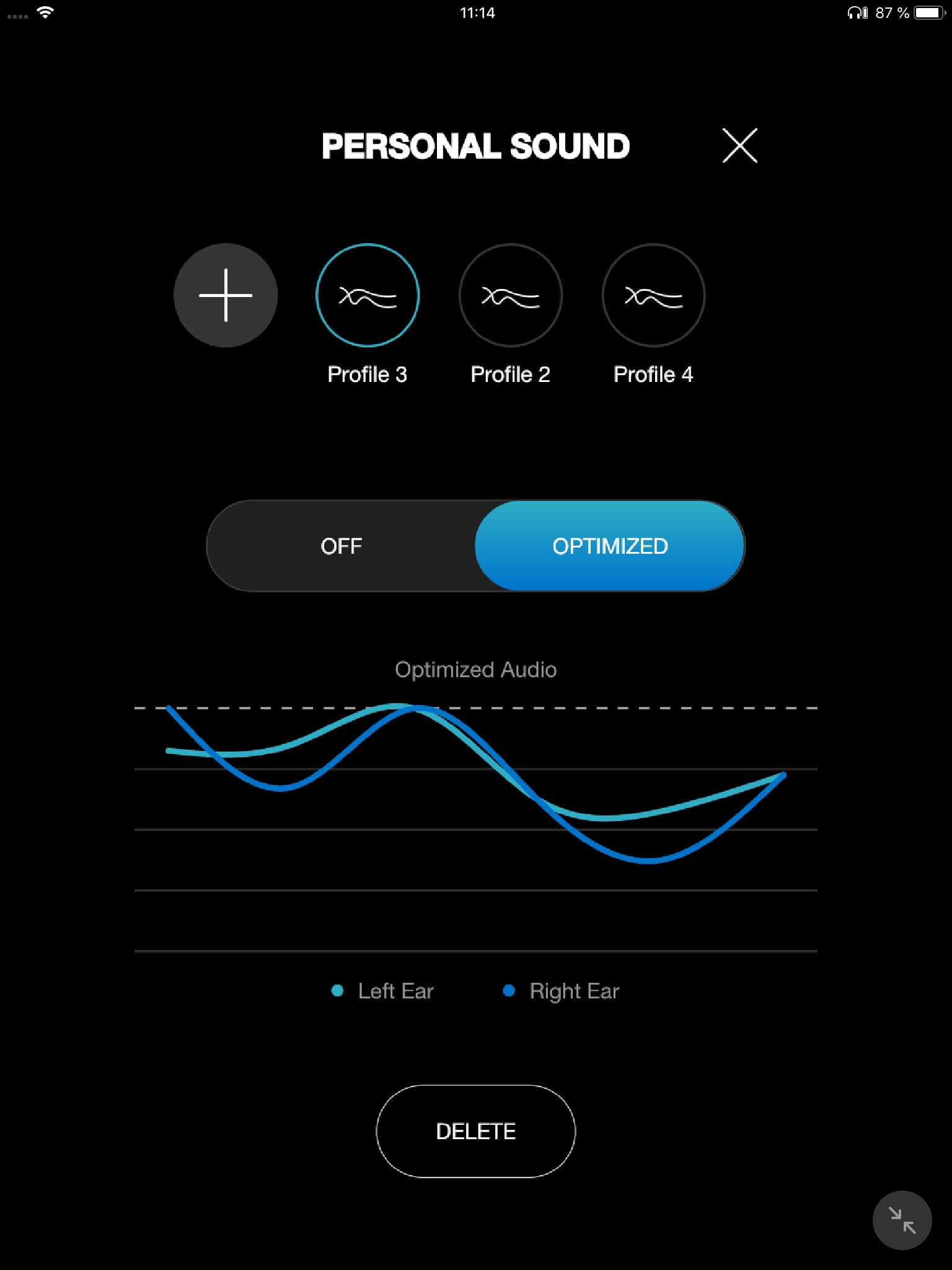Switch to Profile 2
Screen dimensions: 952x1270
[510, 295]
